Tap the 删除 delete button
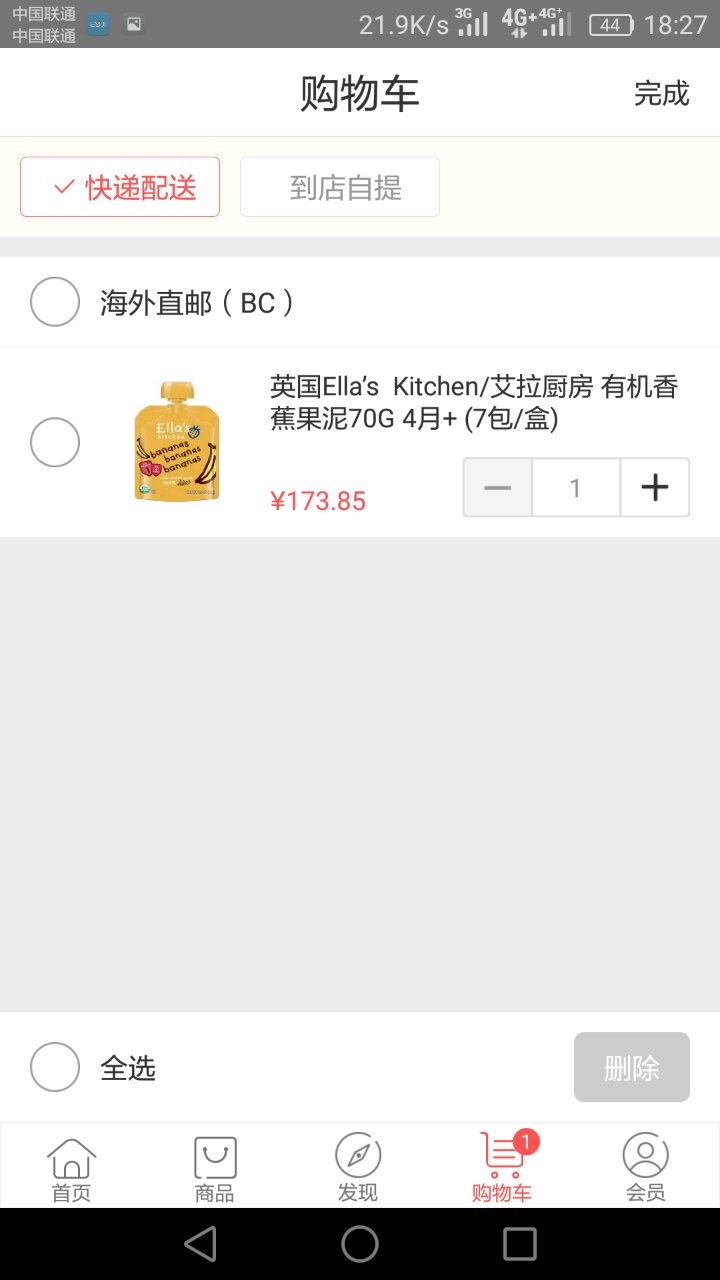The image size is (720, 1280). [x=632, y=1067]
